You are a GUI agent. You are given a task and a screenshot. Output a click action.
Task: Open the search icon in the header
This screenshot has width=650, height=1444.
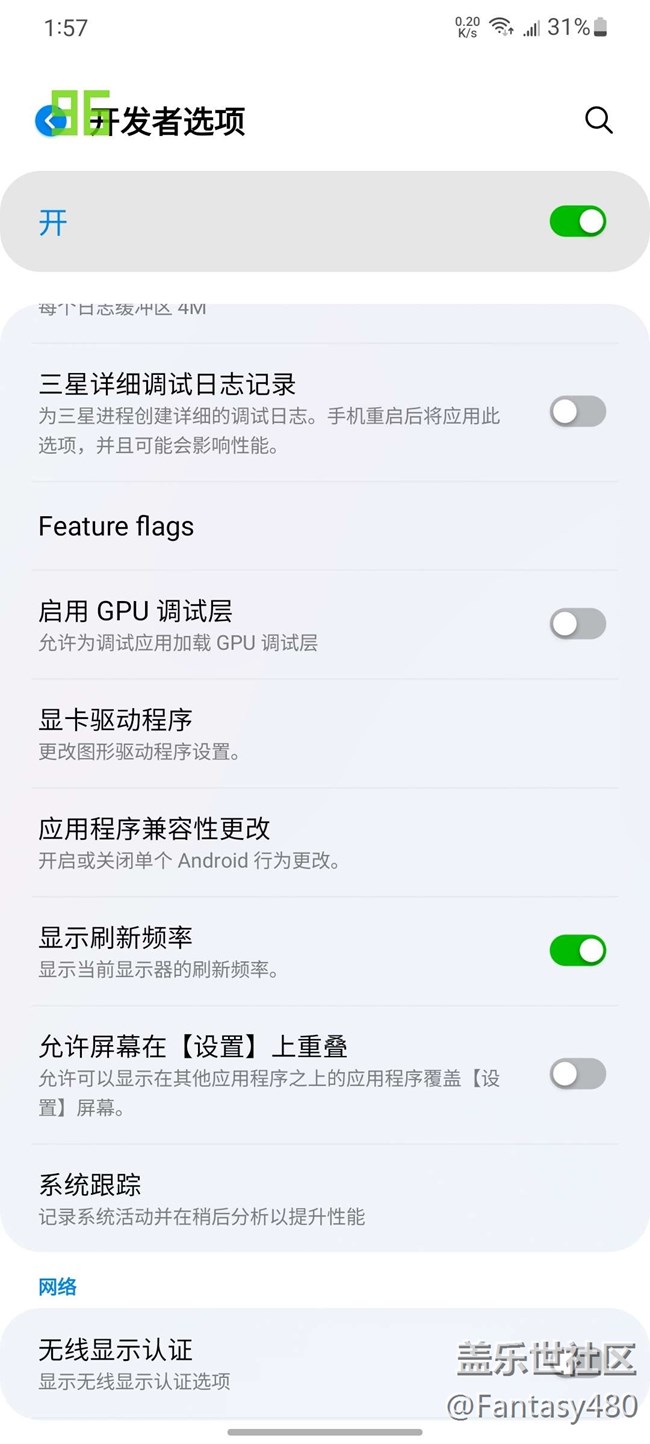coord(598,121)
